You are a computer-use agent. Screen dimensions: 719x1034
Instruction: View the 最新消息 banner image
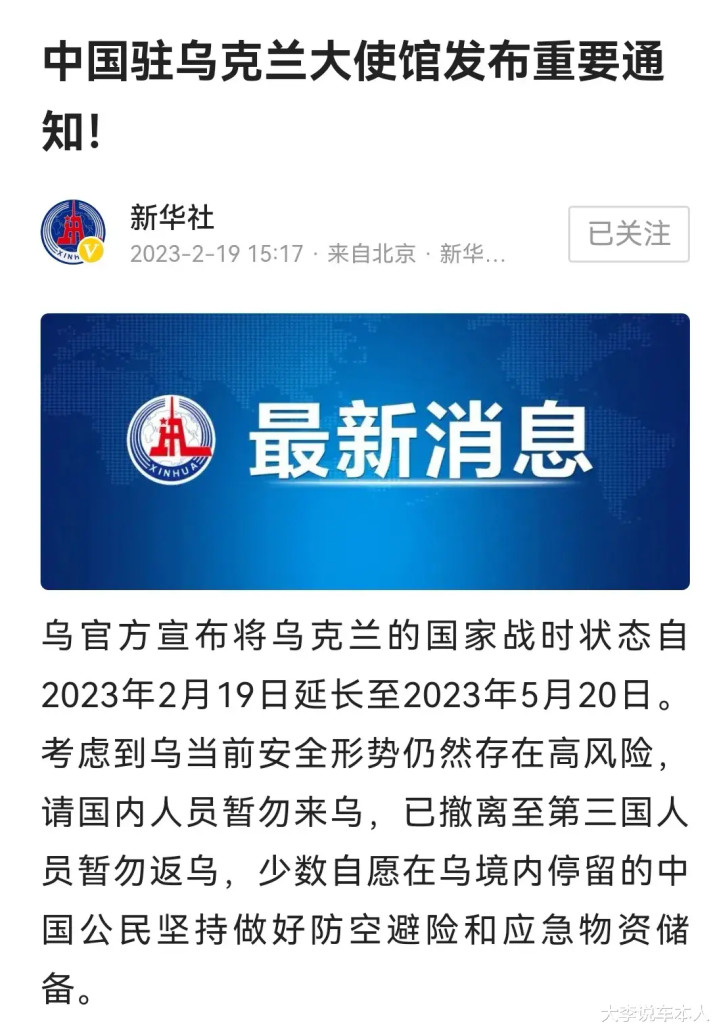[x=364, y=451]
